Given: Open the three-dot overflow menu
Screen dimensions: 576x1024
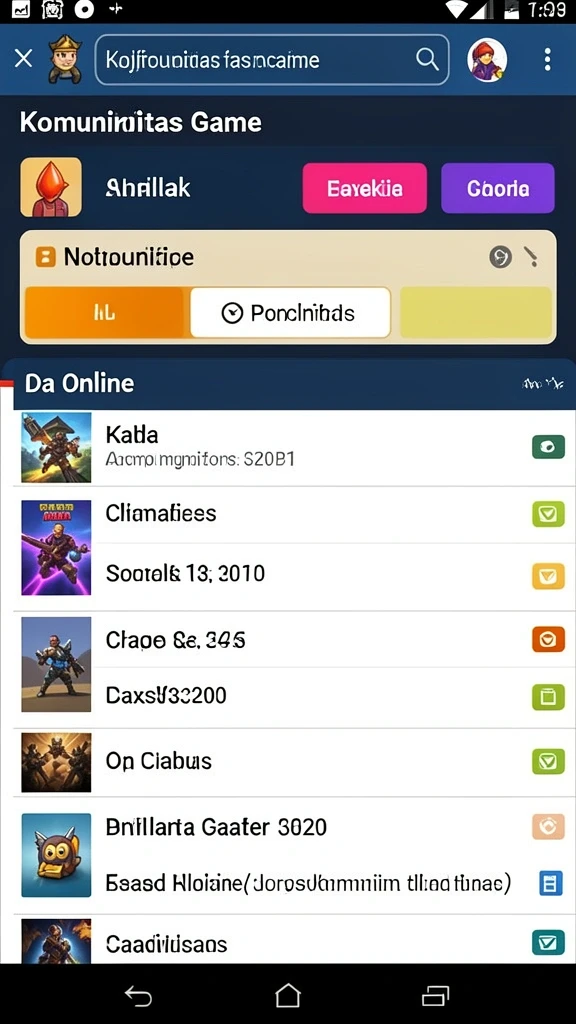Looking at the screenshot, I should coord(547,59).
